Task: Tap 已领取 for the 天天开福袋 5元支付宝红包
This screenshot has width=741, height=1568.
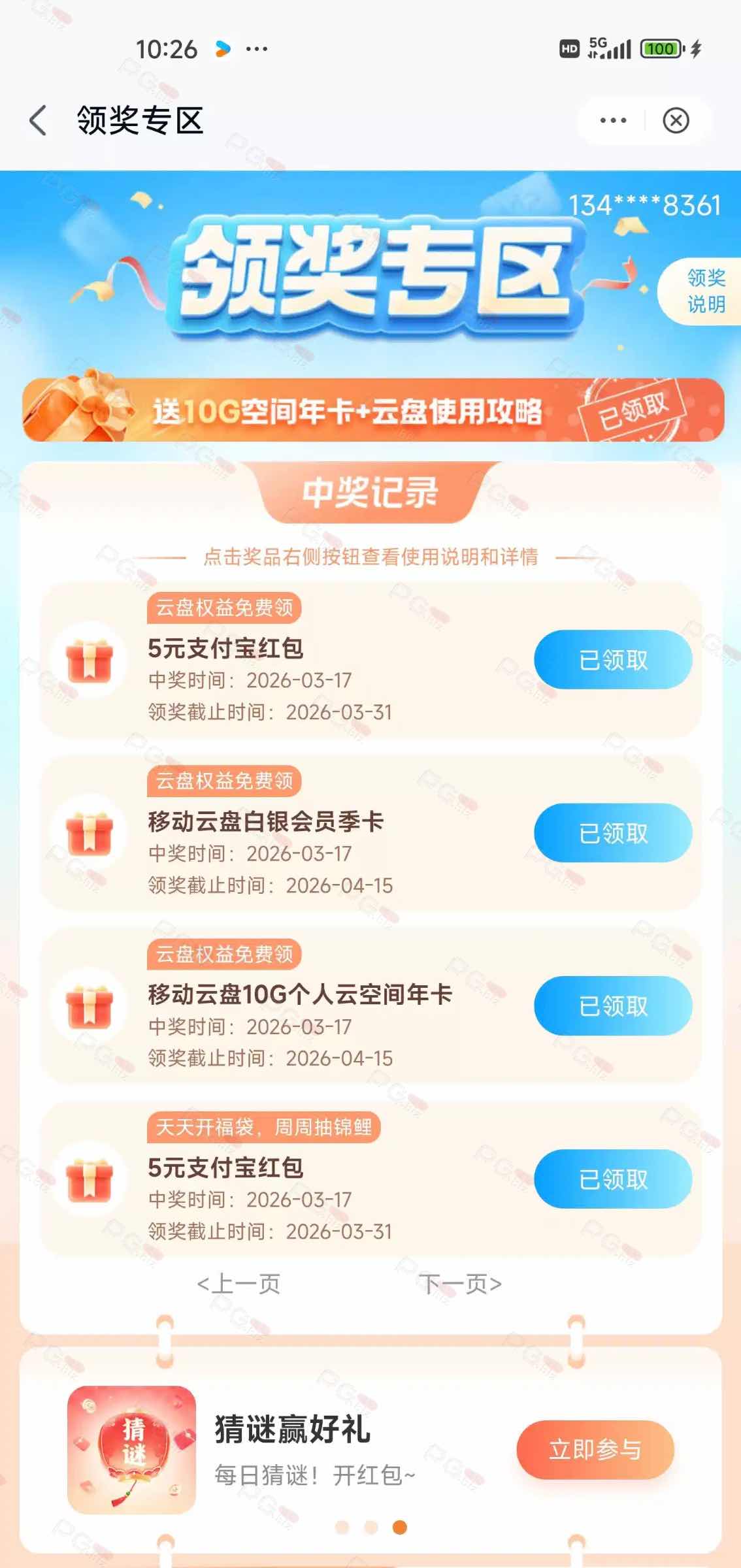Action: click(612, 1179)
